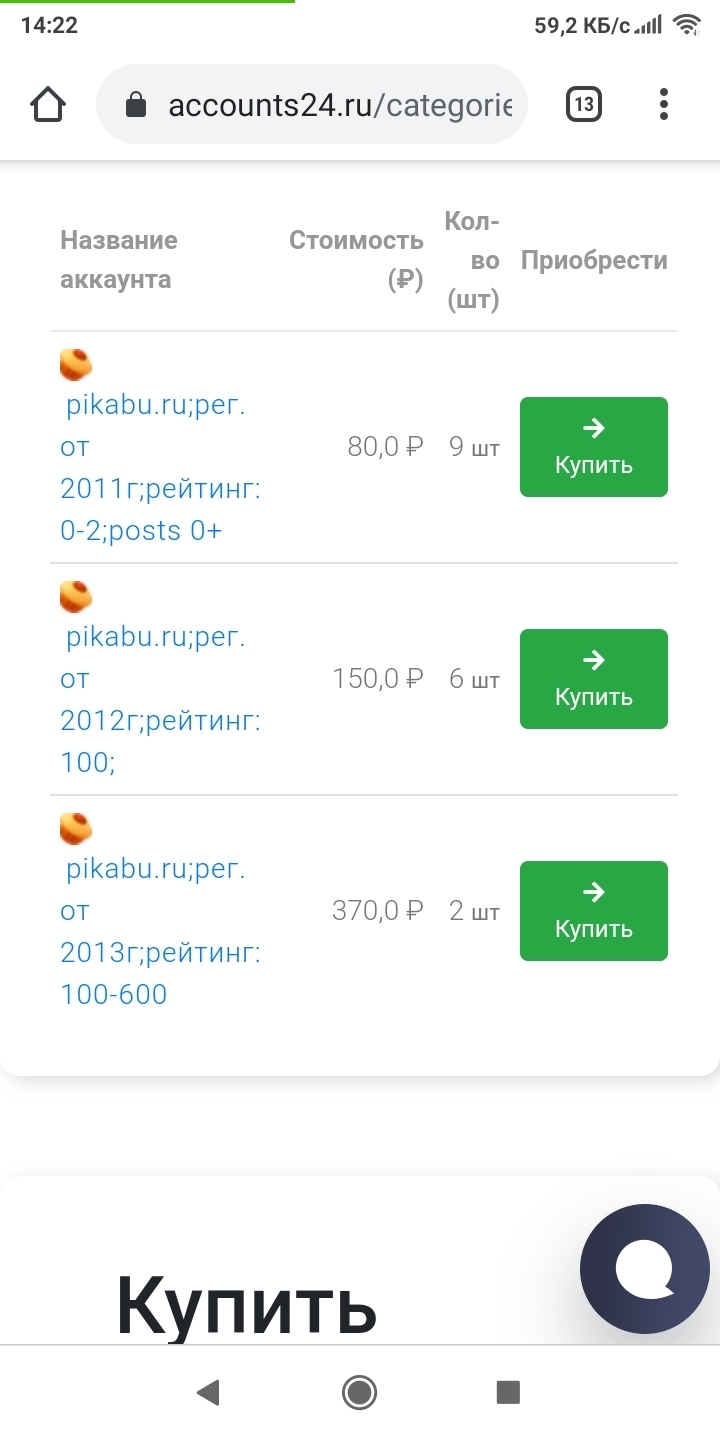Open the browser overflow menu
The height and width of the screenshot is (1440, 720).
(x=664, y=105)
